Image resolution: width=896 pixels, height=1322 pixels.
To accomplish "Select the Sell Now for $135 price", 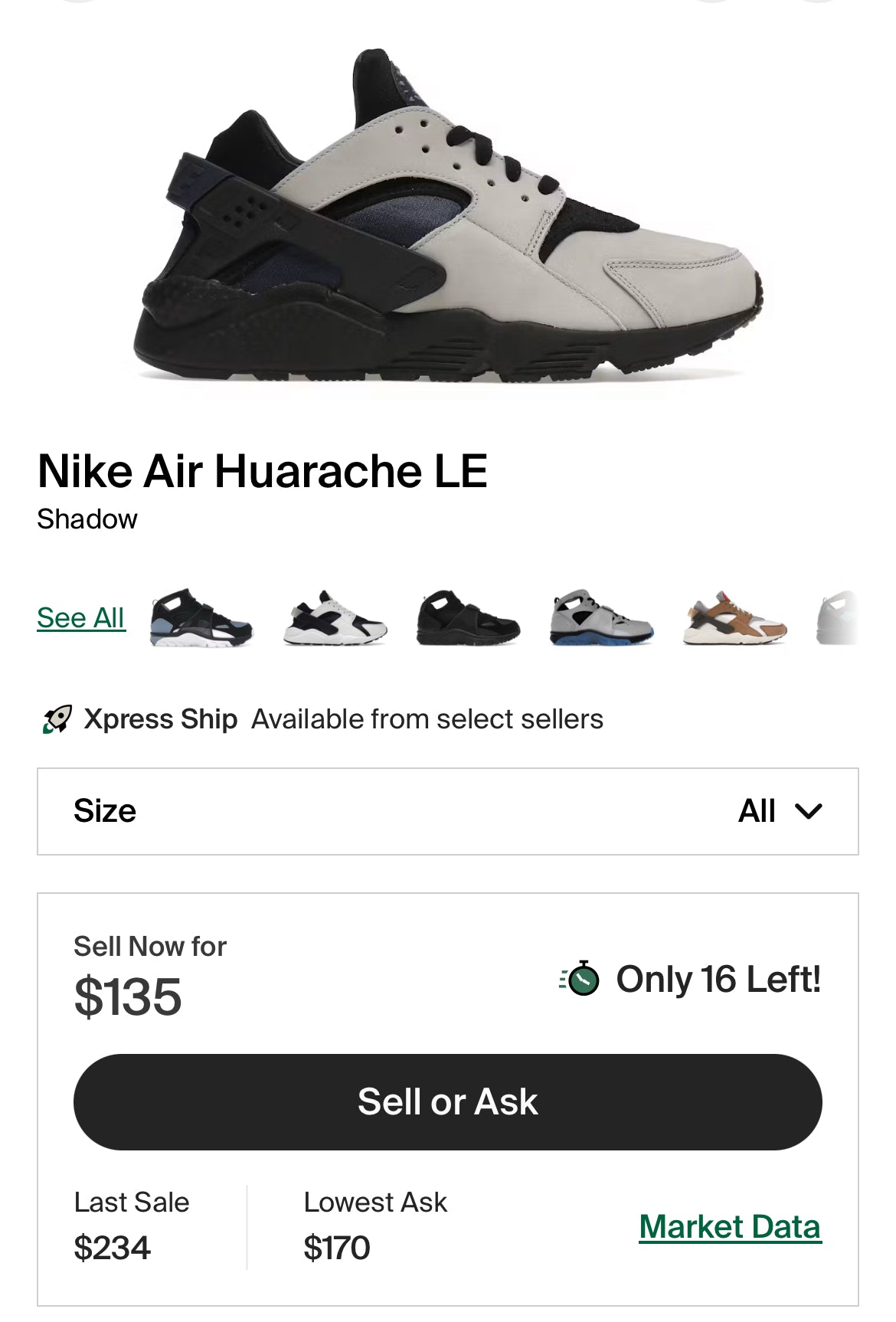I will (x=126, y=996).
